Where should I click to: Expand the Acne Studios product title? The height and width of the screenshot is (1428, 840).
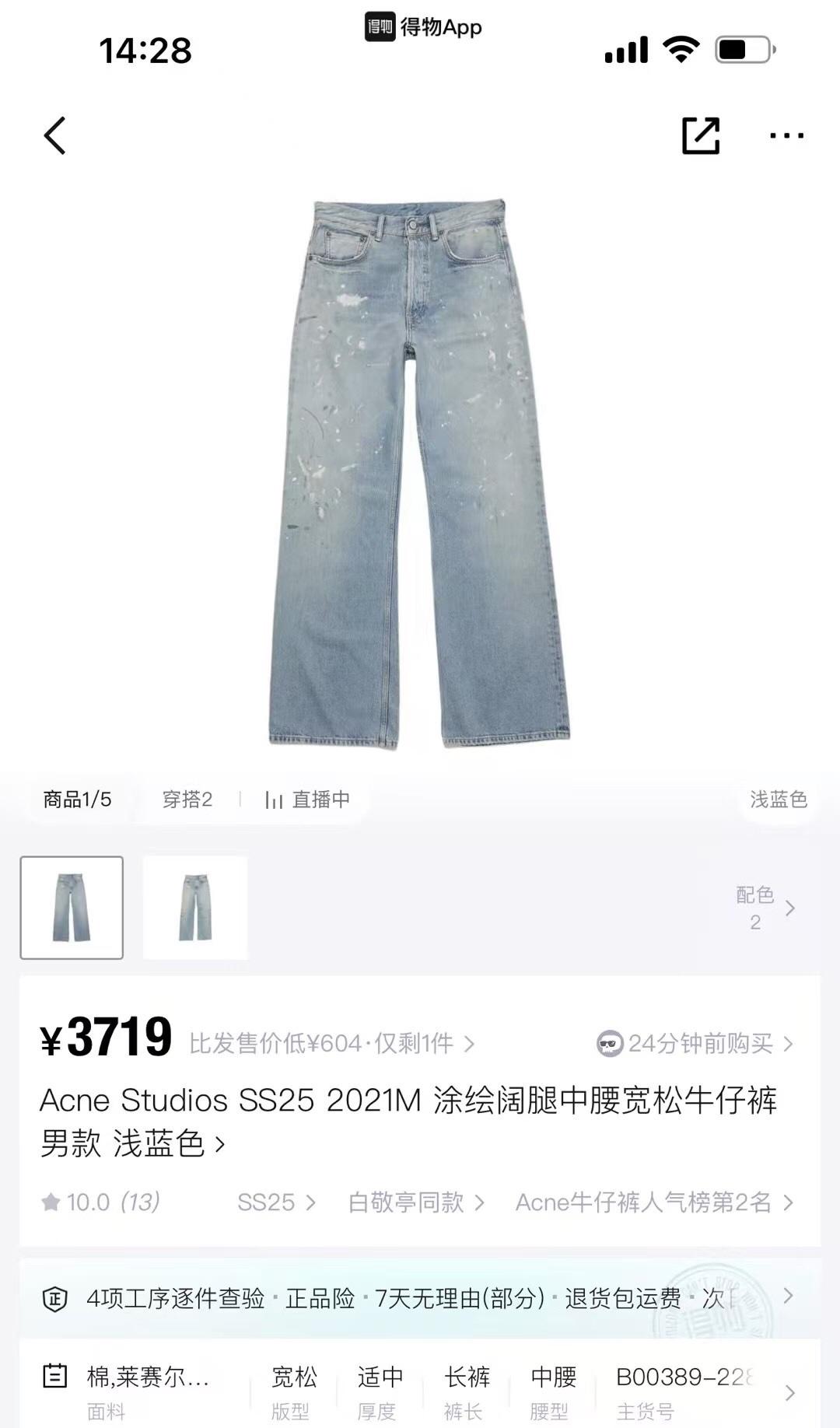220,1144
